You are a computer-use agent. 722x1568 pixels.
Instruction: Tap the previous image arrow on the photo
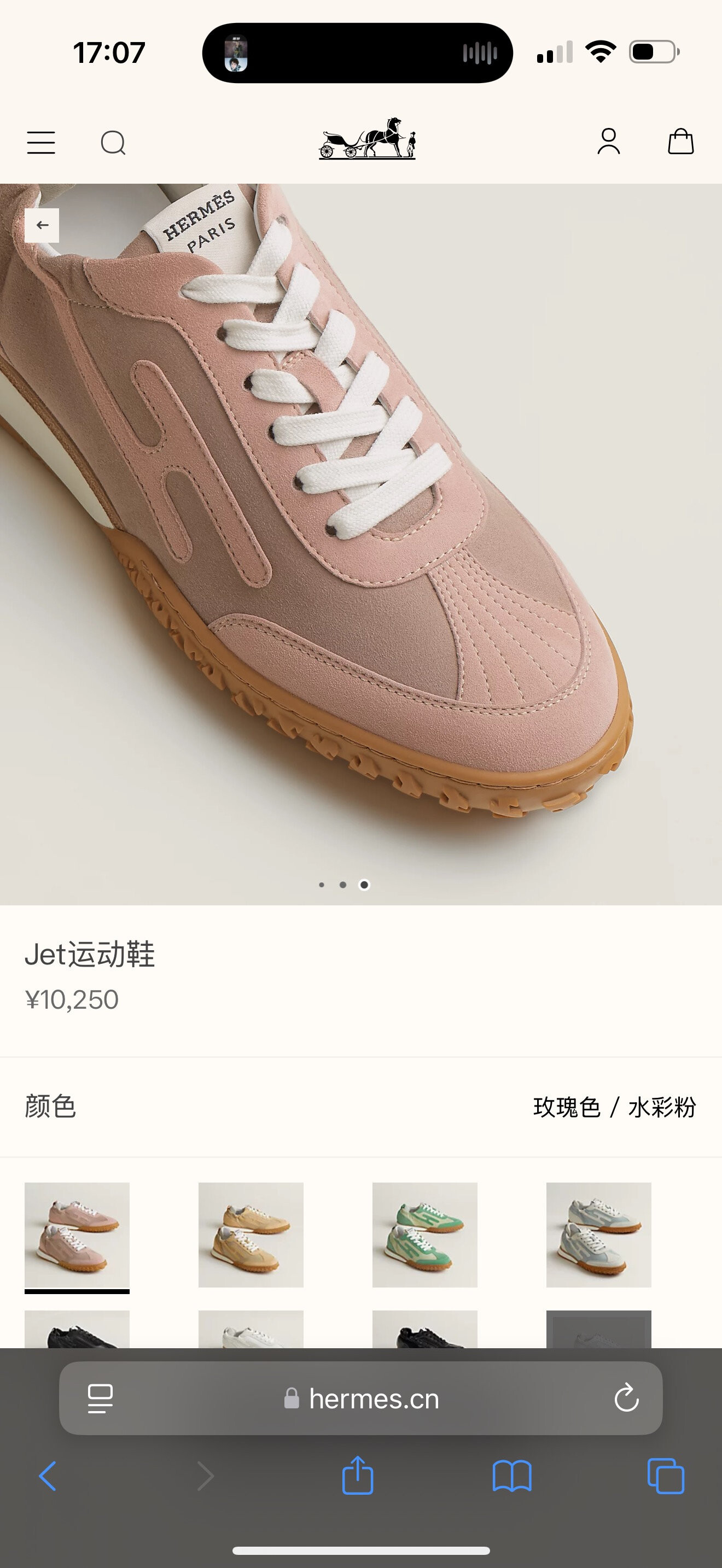point(42,225)
